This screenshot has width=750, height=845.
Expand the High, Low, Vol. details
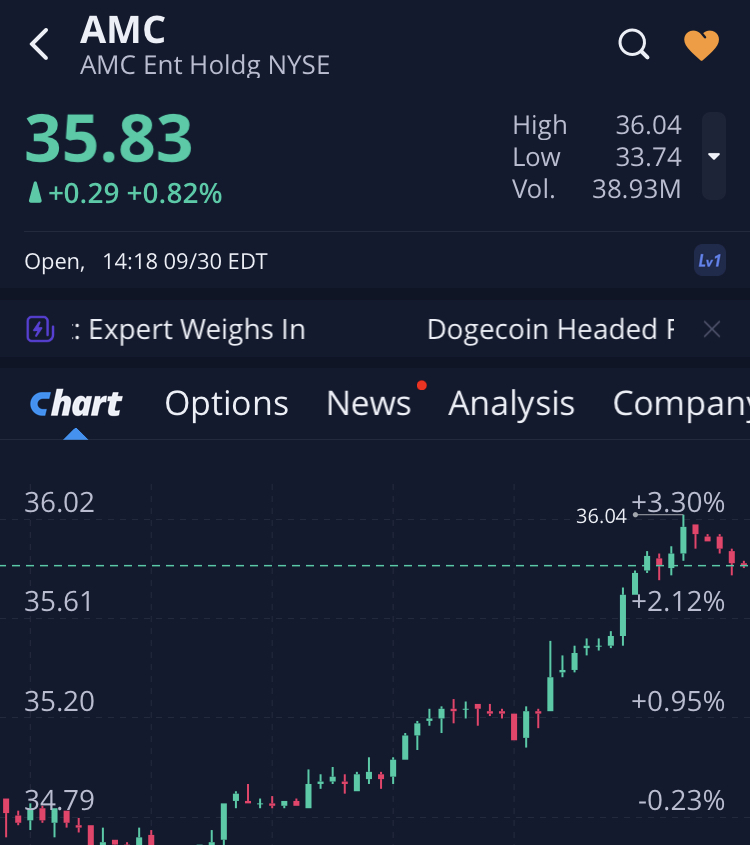(713, 156)
